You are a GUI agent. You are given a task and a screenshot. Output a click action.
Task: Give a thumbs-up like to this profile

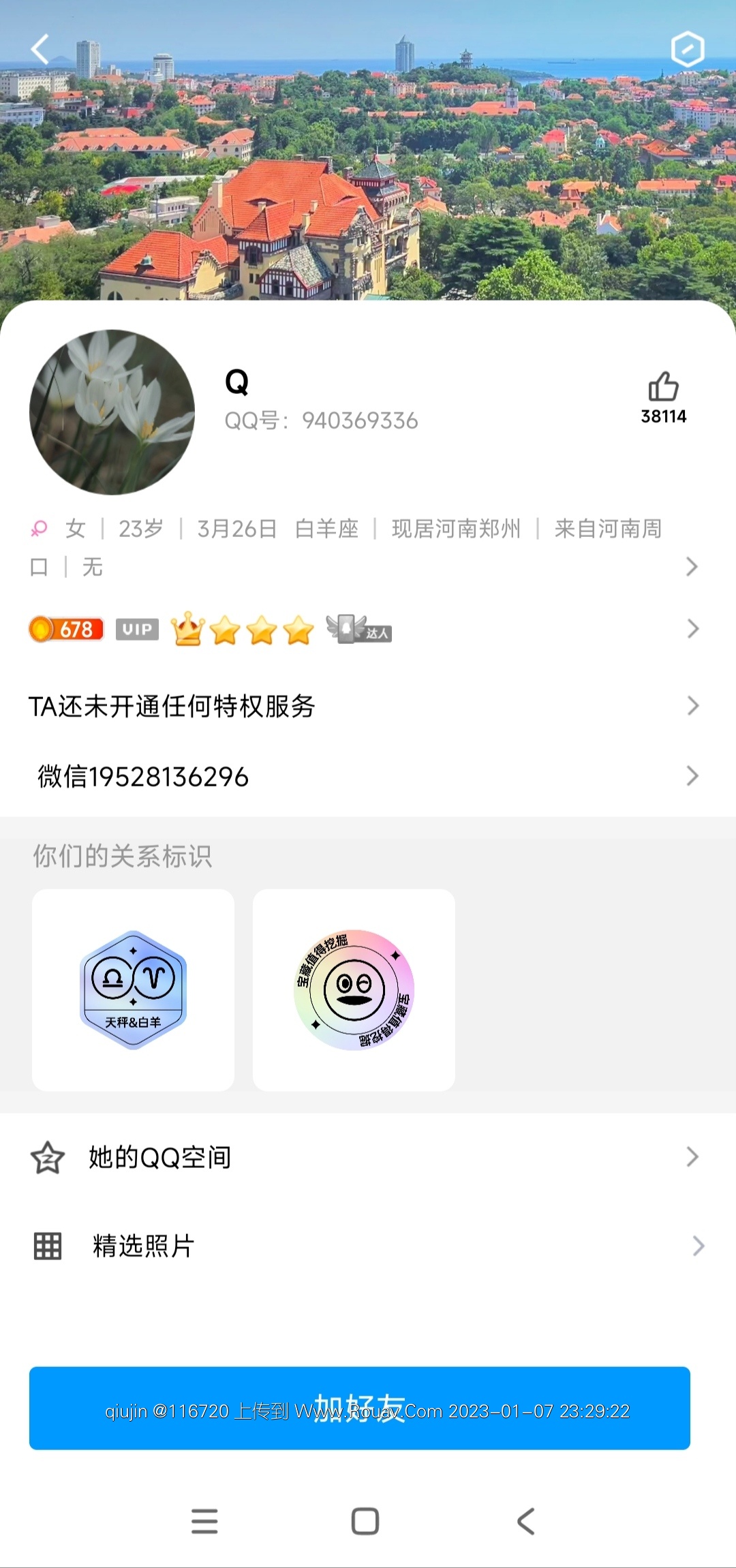click(x=663, y=388)
